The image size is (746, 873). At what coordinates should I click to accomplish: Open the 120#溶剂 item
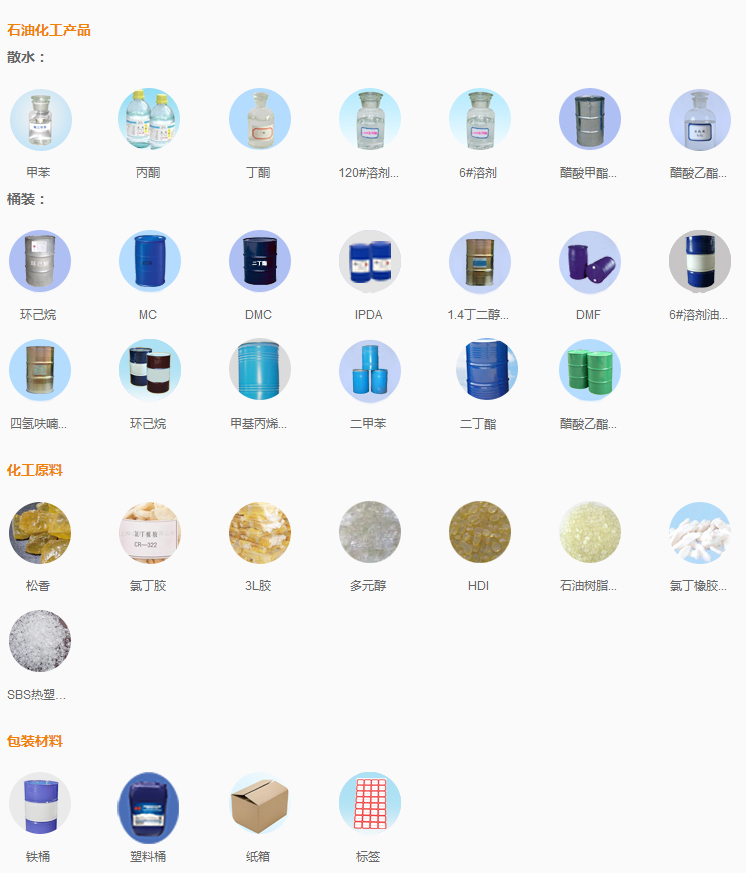pos(369,120)
